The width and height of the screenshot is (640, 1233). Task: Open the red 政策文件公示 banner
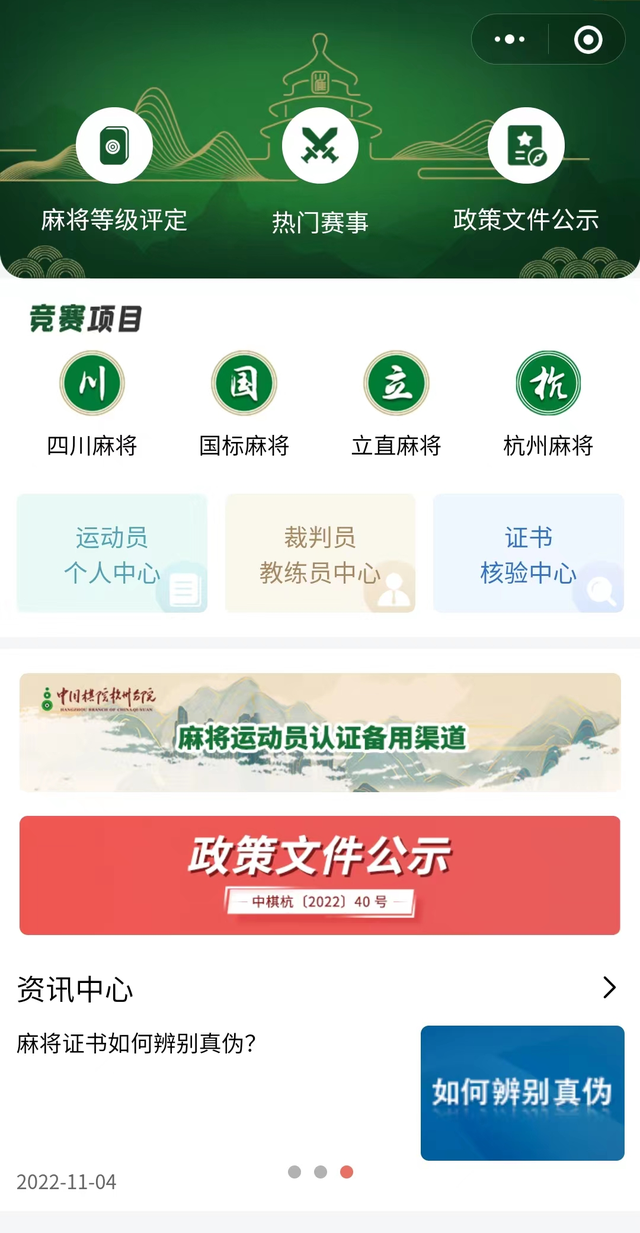320,875
